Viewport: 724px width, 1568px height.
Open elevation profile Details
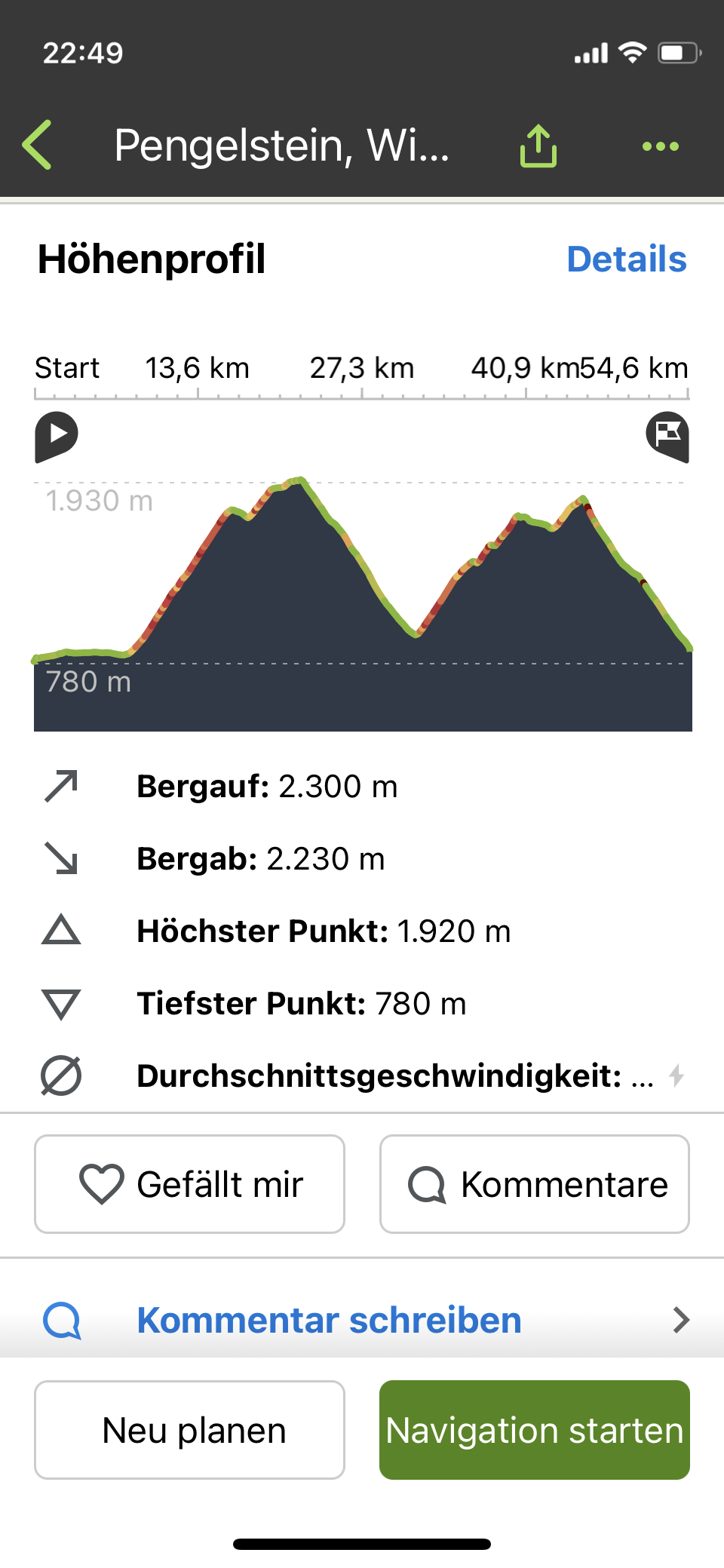(x=626, y=259)
